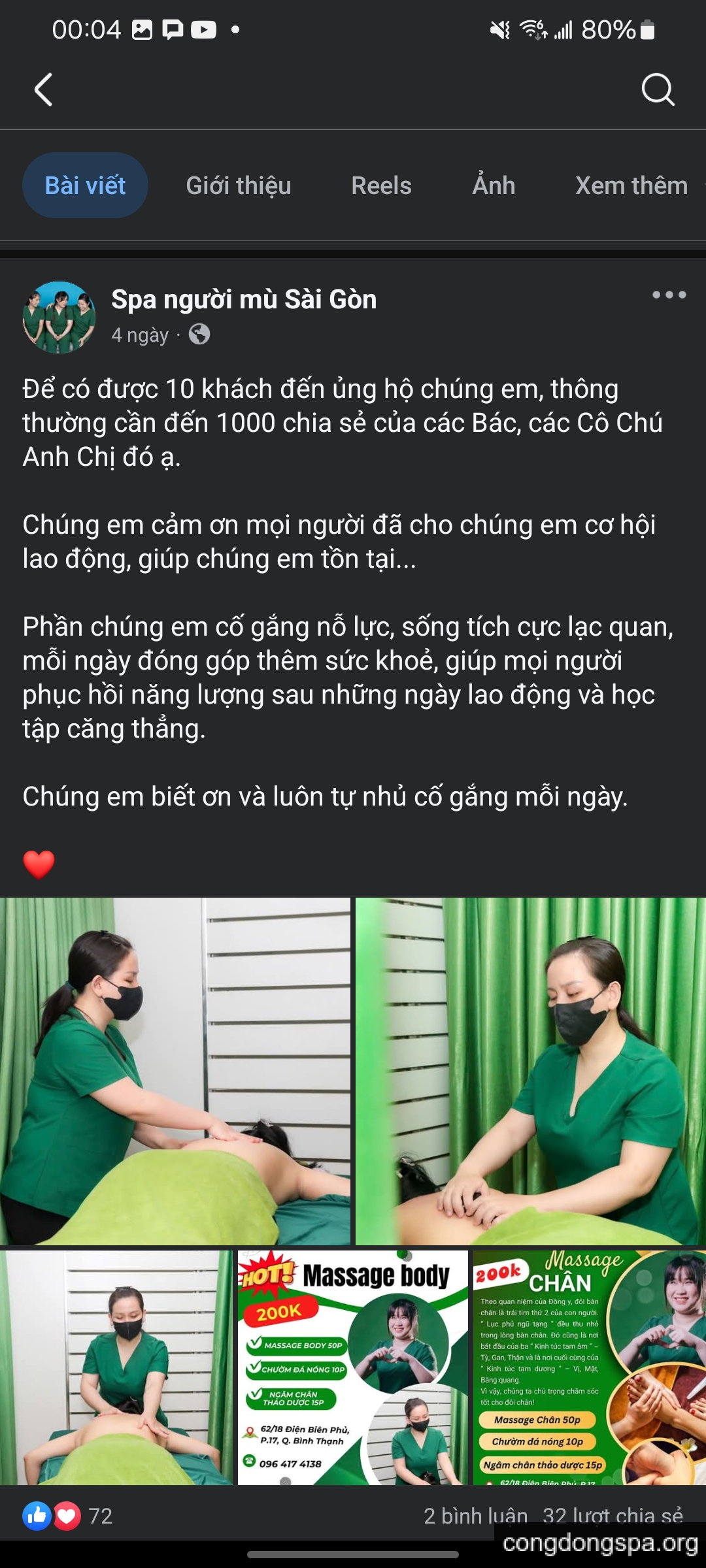This screenshot has width=706, height=1568.
Task: Open the post's three-dot options menu
Action: click(669, 295)
